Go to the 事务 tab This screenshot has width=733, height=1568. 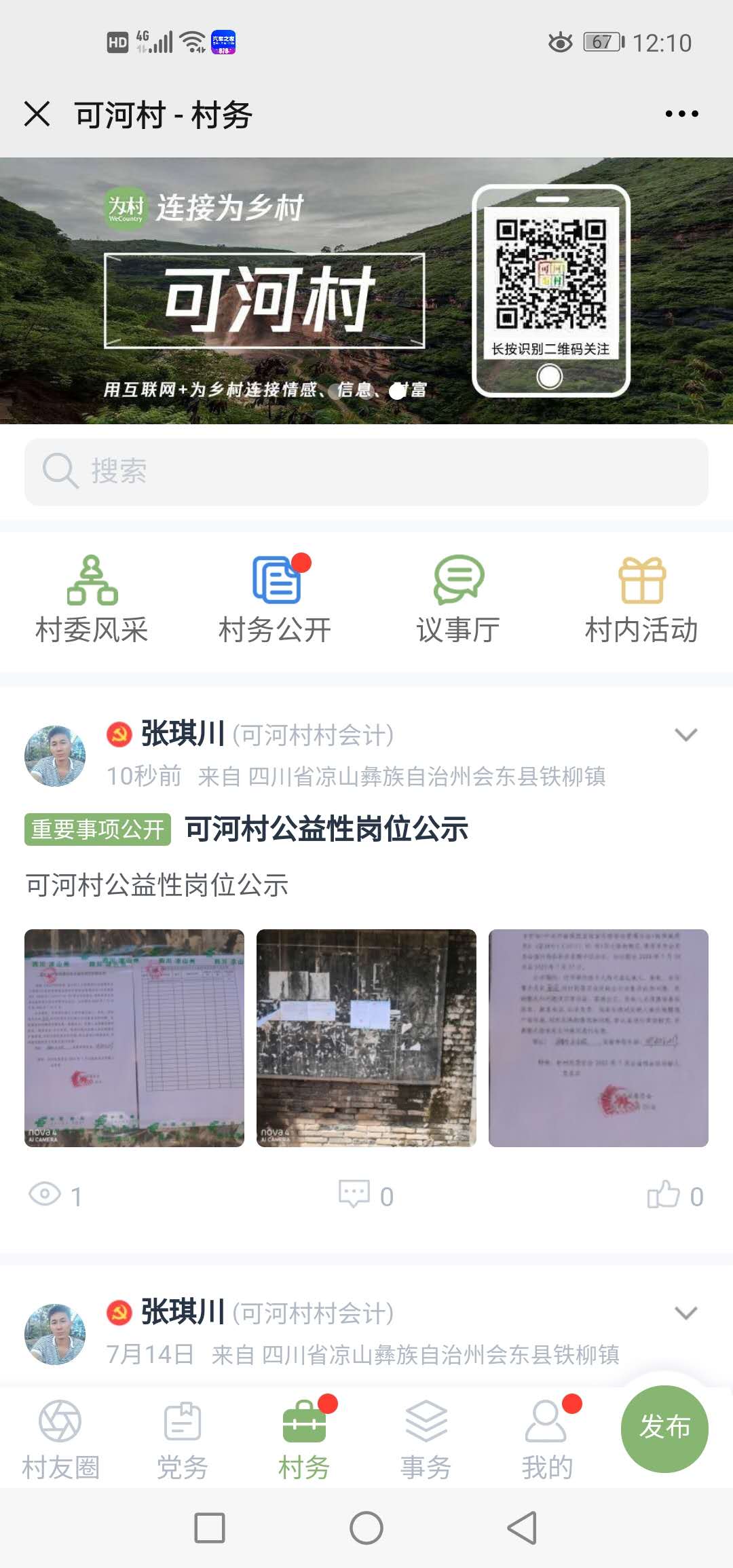click(426, 1438)
